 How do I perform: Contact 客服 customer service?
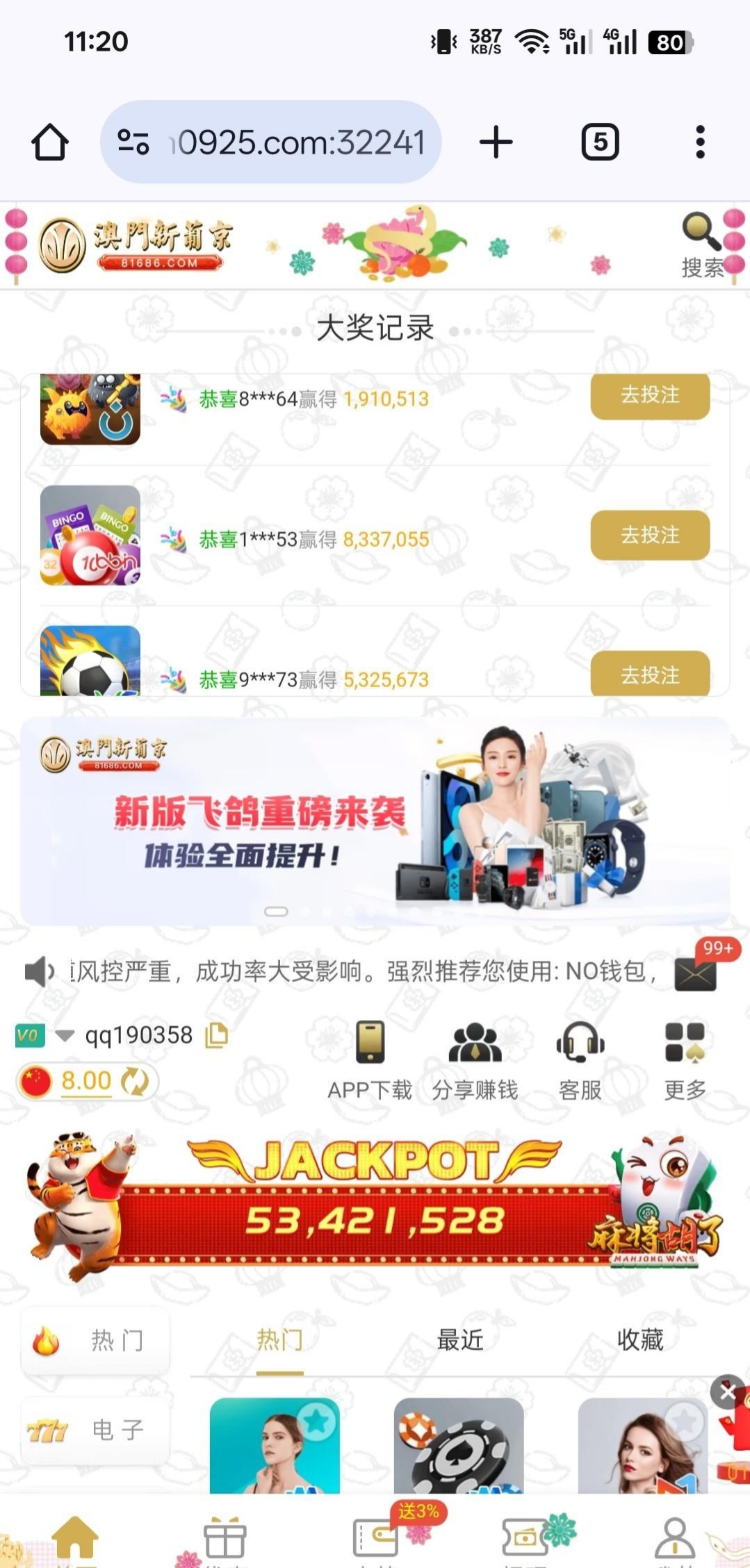tap(580, 1059)
